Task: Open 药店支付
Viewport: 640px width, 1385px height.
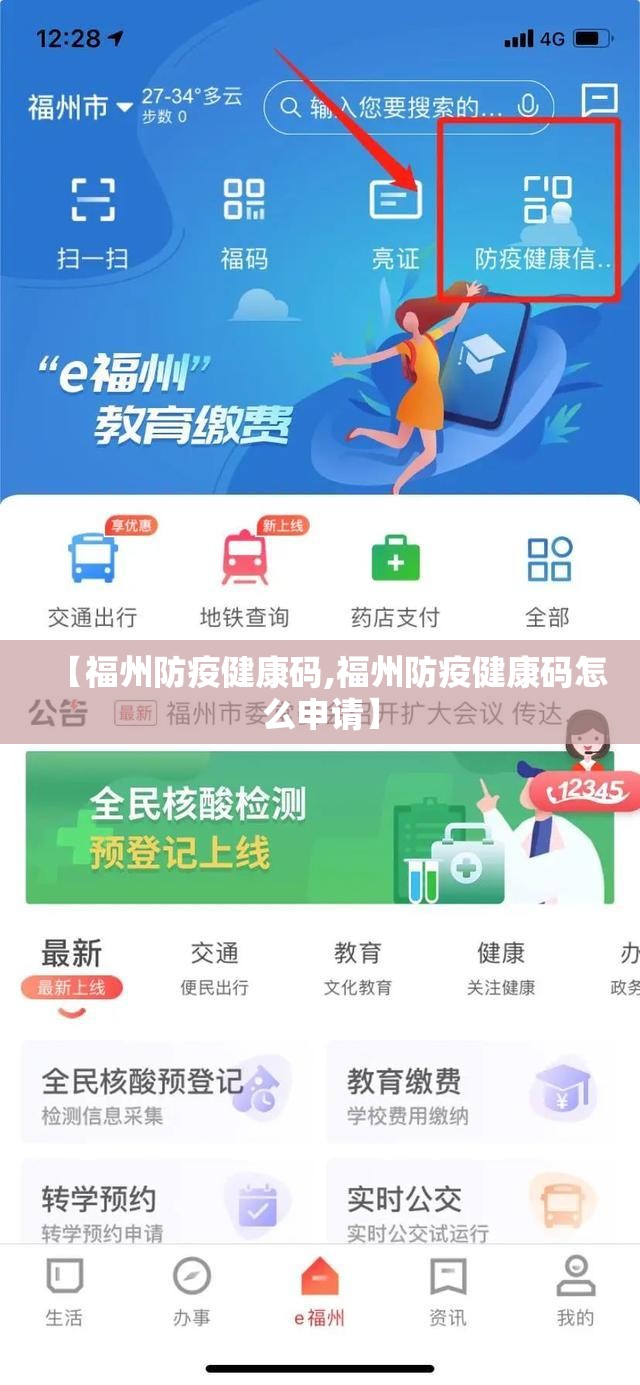Action: (x=396, y=578)
